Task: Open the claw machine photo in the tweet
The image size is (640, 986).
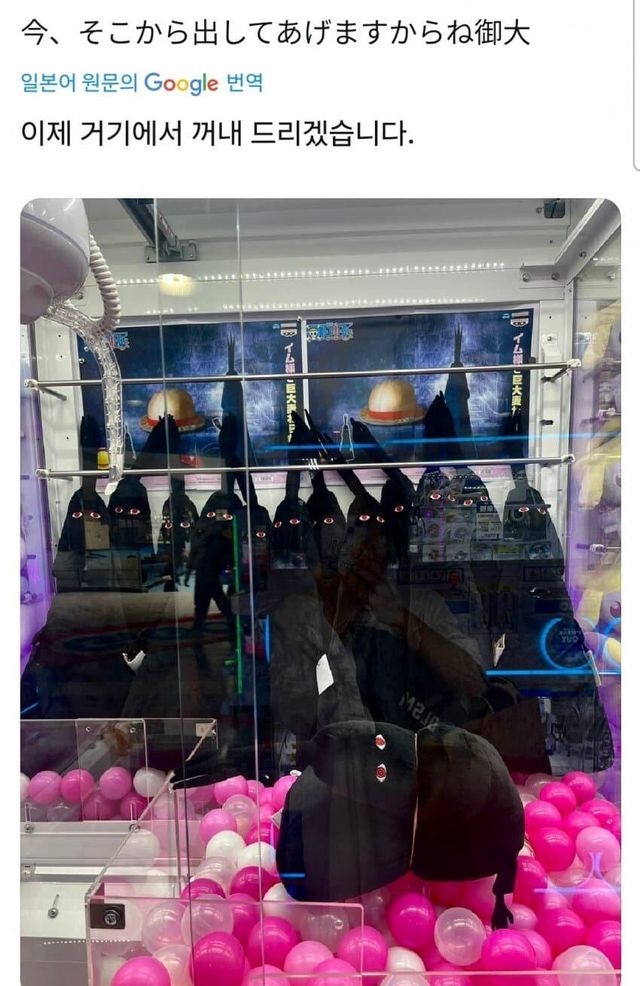Action: (320, 590)
